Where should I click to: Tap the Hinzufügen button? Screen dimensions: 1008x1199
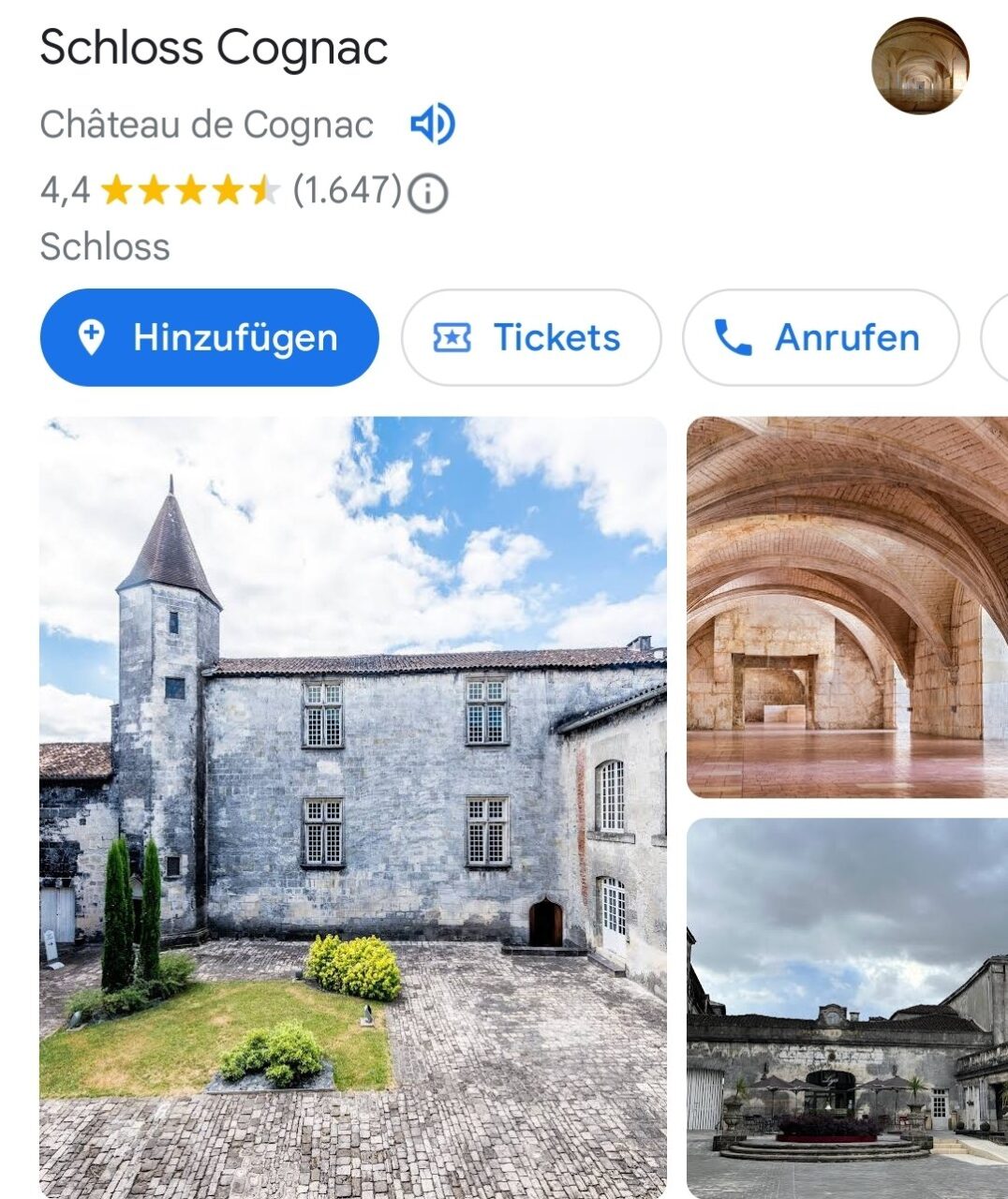click(210, 337)
